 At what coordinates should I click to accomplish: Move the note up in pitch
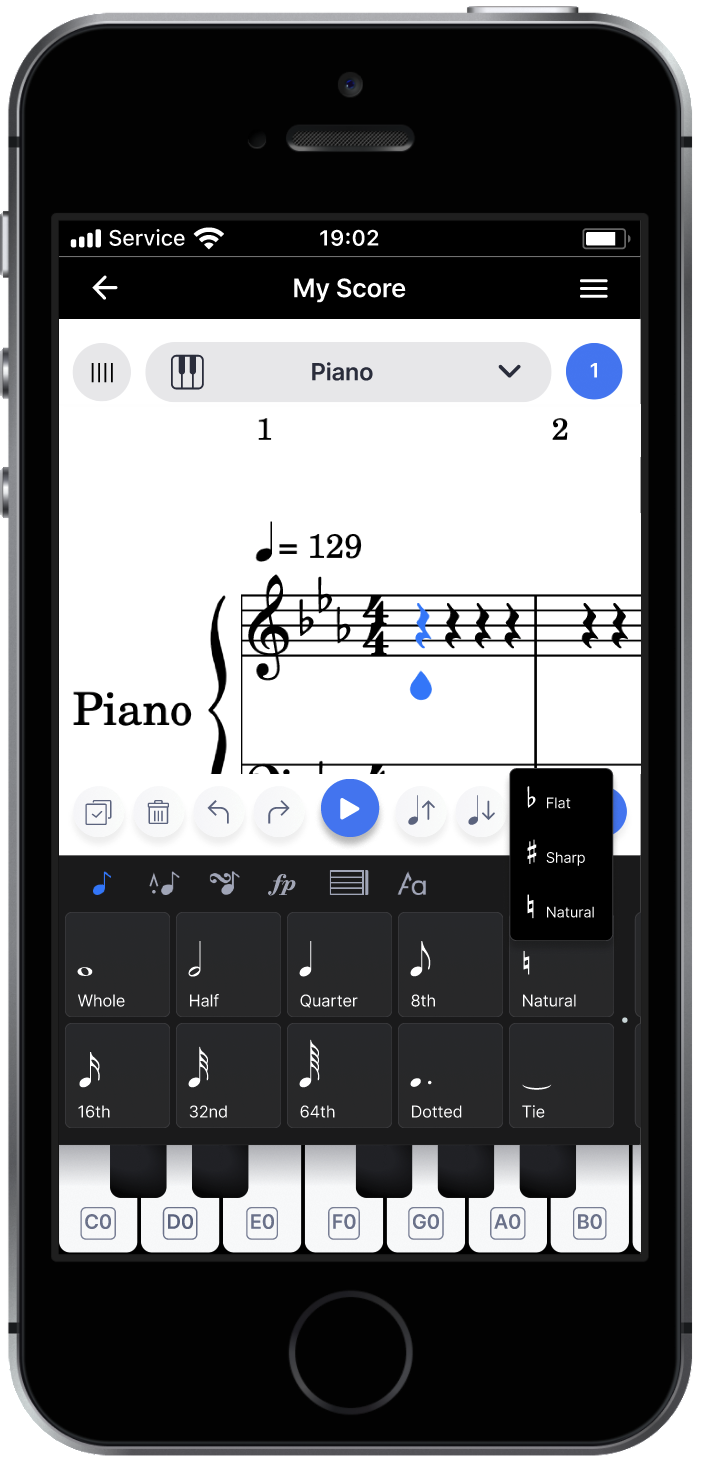coord(421,812)
